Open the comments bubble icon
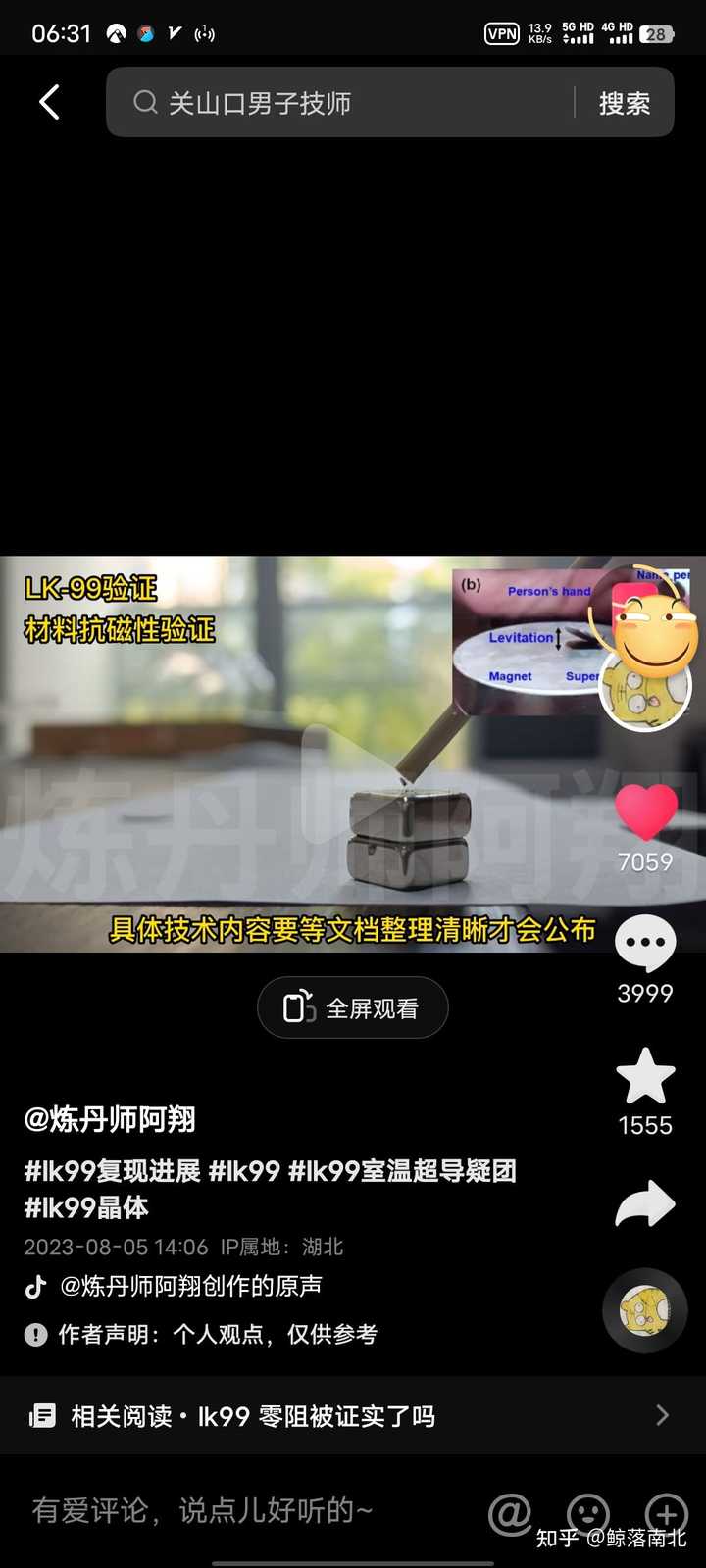The image size is (706, 1568). click(x=645, y=943)
